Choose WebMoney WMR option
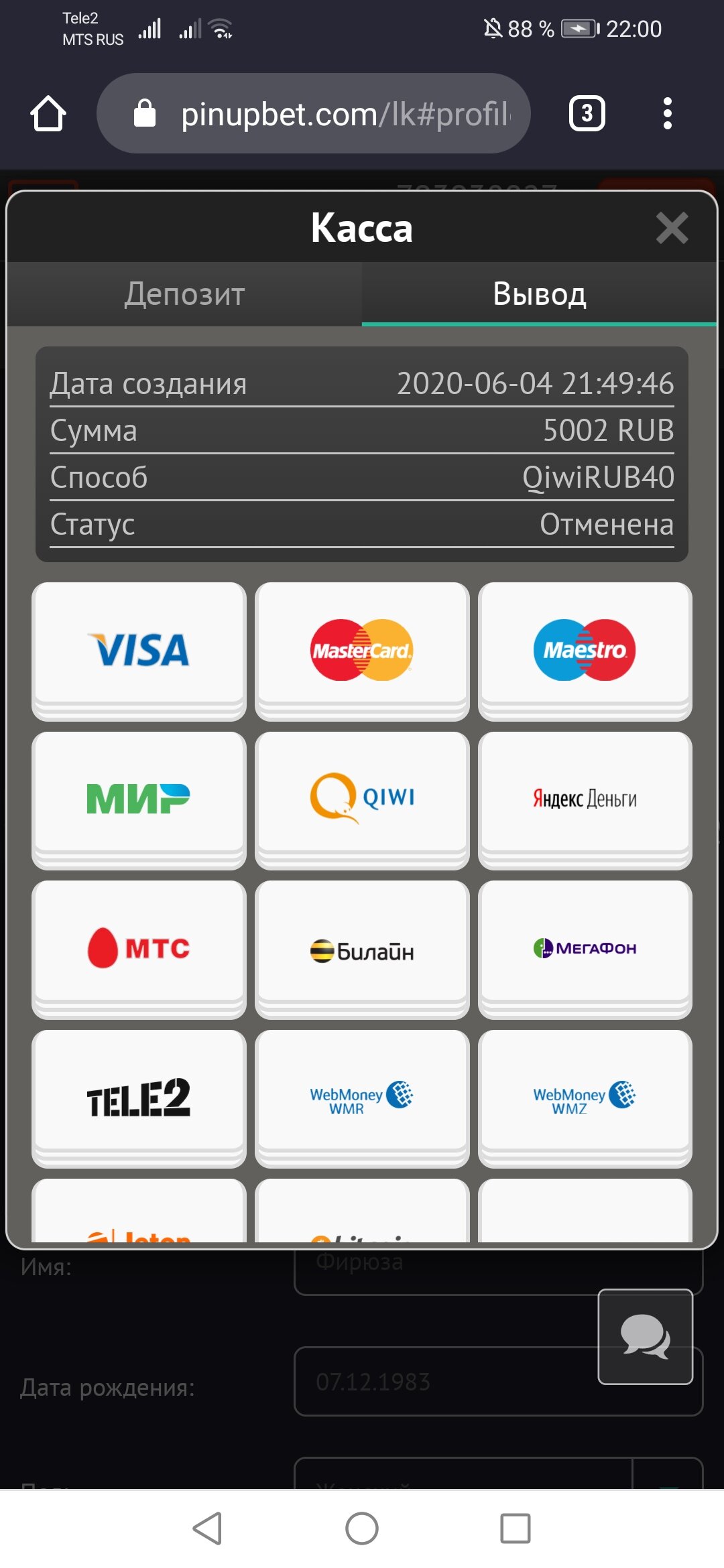724x1568 pixels. click(x=362, y=1097)
